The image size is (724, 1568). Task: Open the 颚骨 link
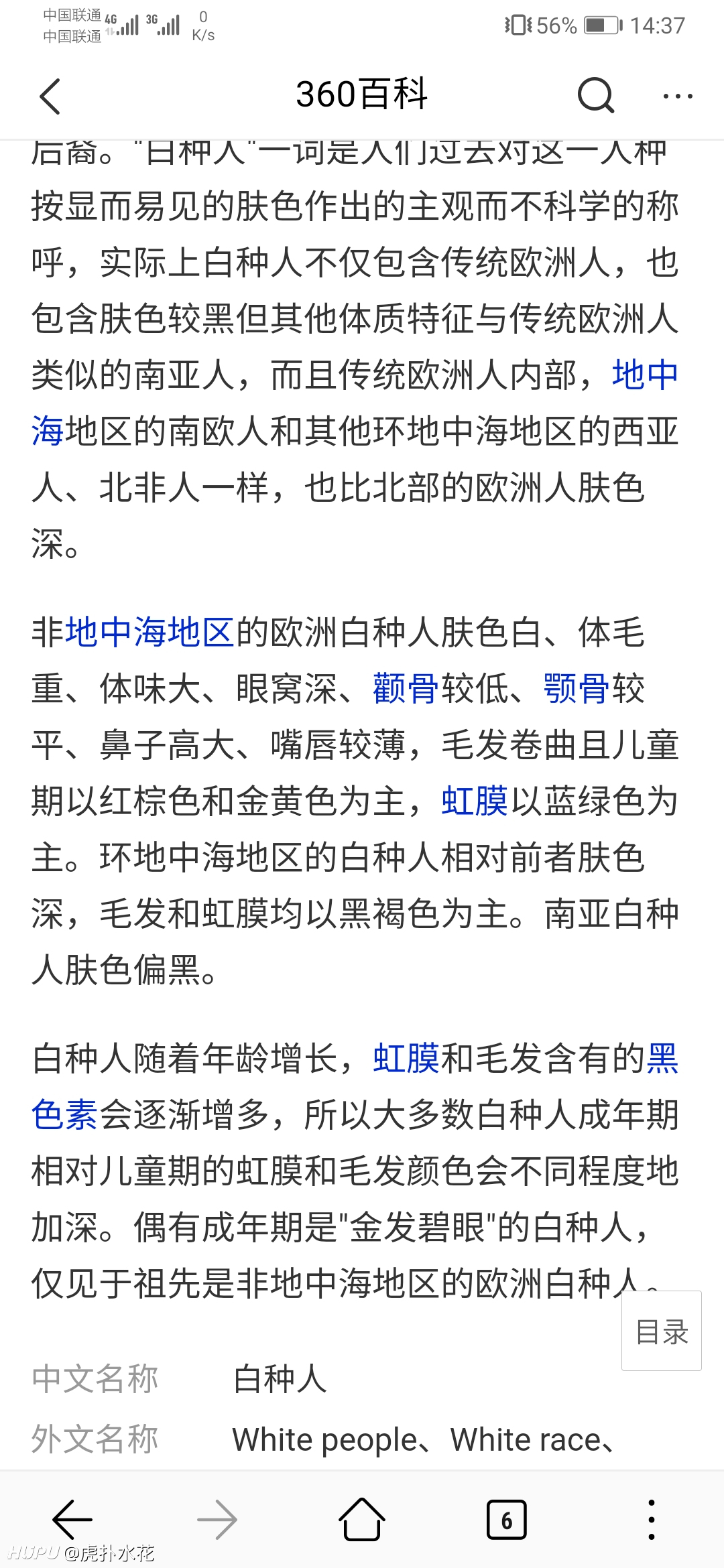(577, 689)
